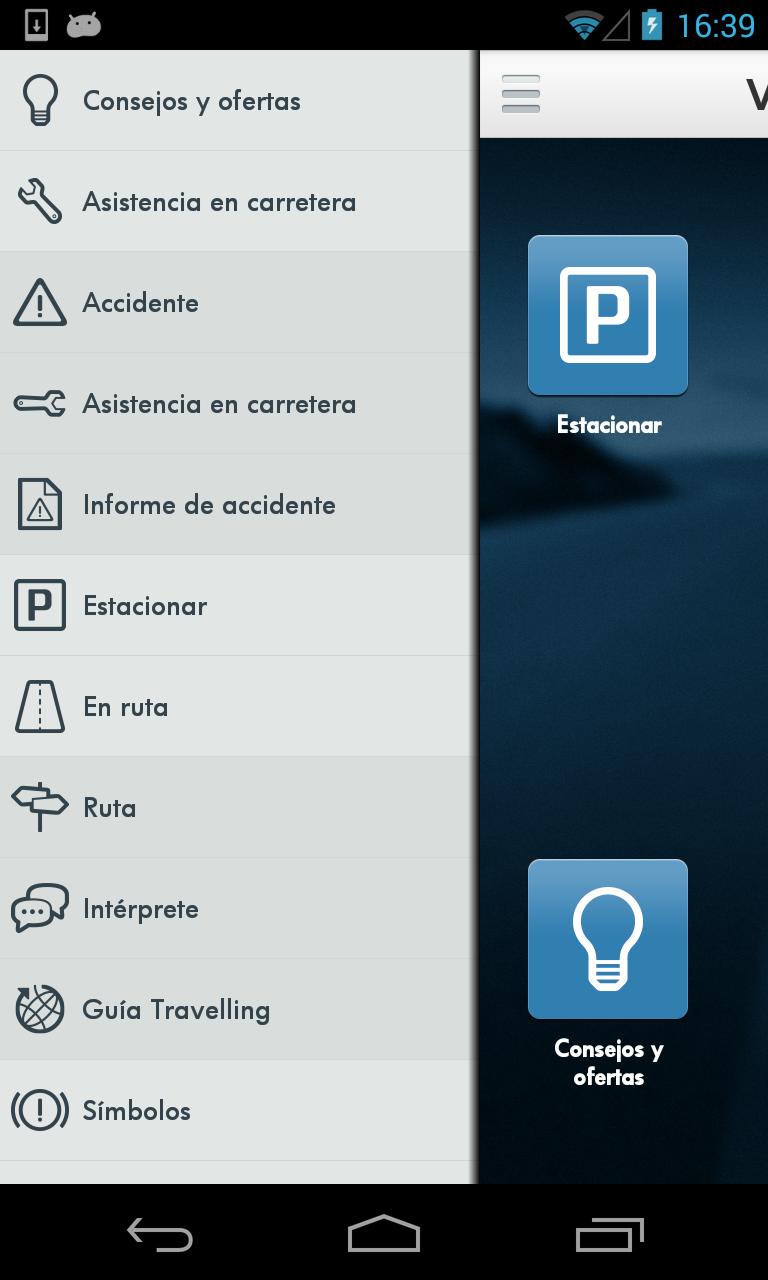Image resolution: width=768 pixels, height=1280 pixels.
Task: Select the signpost icon beside Ruta
Action: pos(40,807)
